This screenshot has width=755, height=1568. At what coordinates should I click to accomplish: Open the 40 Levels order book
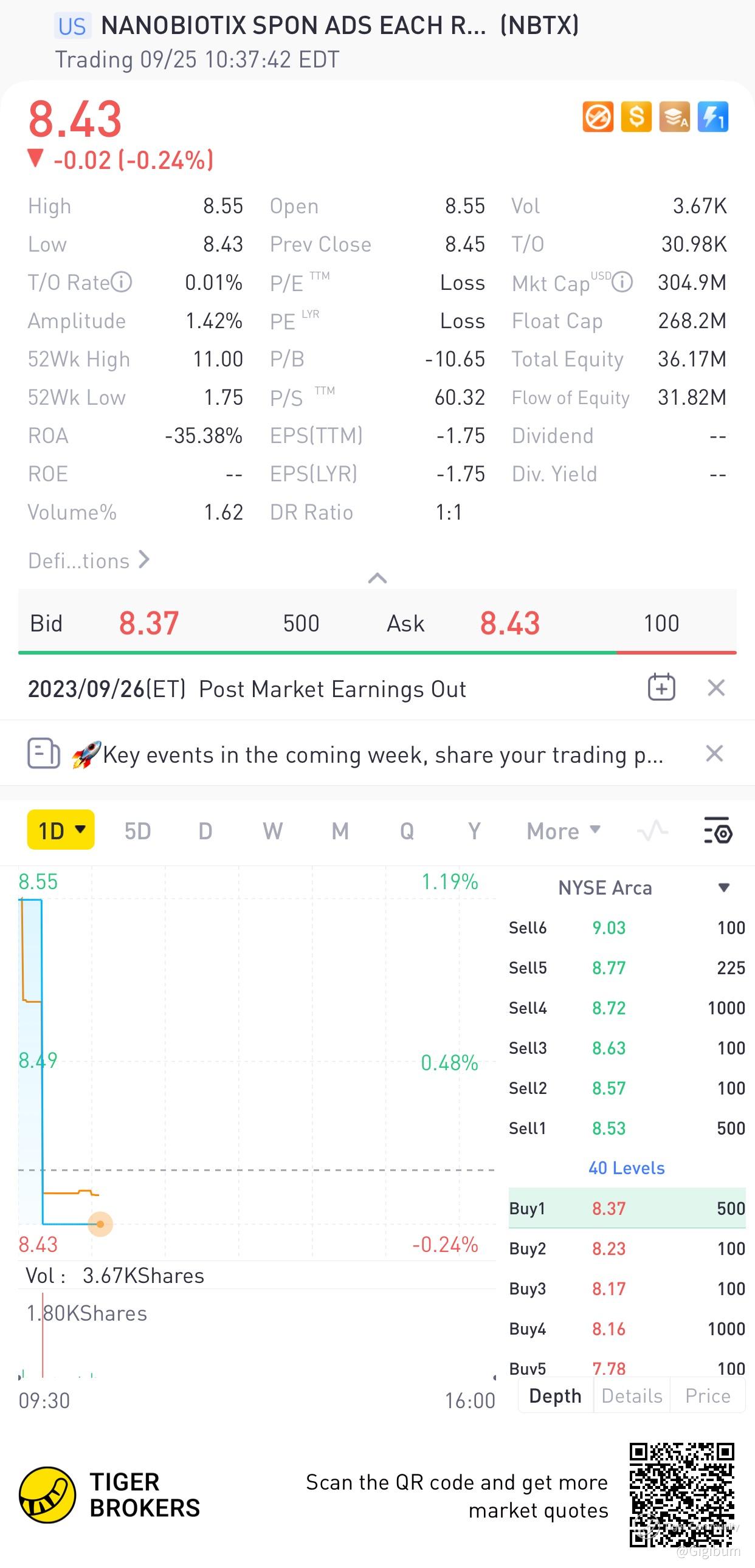(626, 1167)
